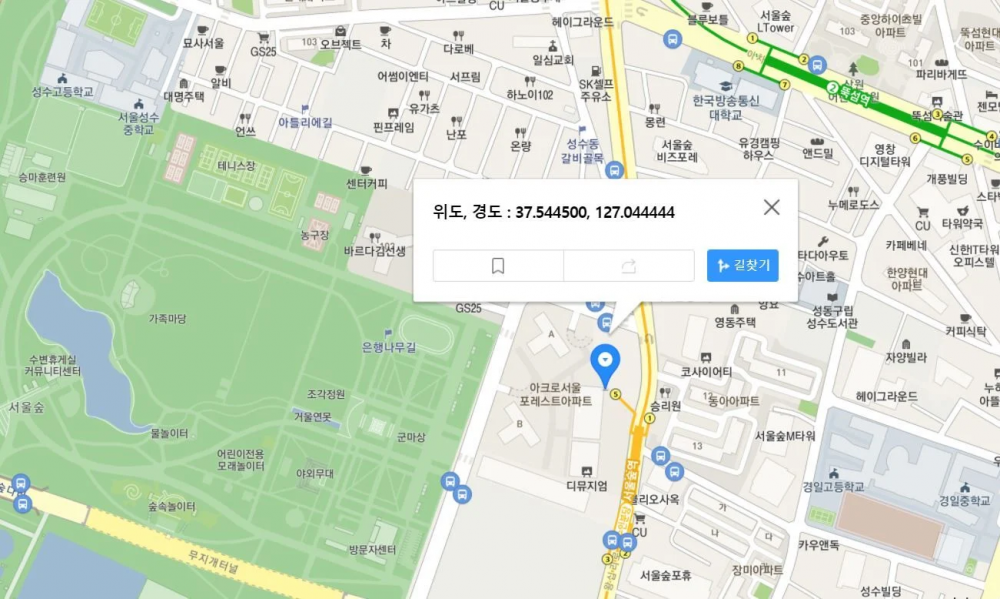Select the 코사이어티 place marker
The image size is (1000, 599).
(x=706, y=357)
